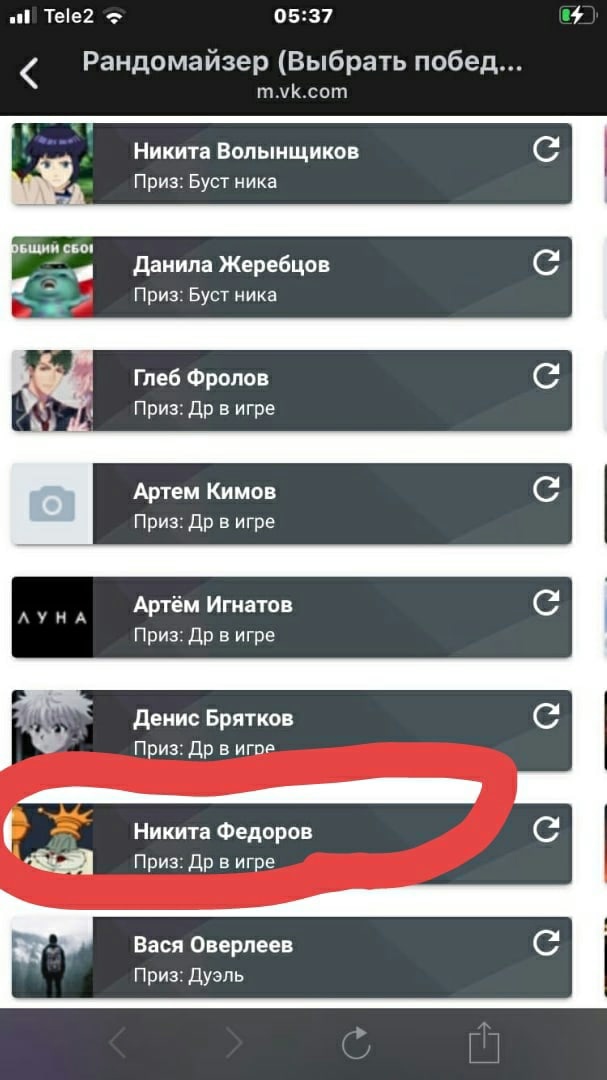The width and height of the screenshot is (607, 1080).
Task: Re-roll winner Вася Оверлеев
Action: [x=546, y=942]
